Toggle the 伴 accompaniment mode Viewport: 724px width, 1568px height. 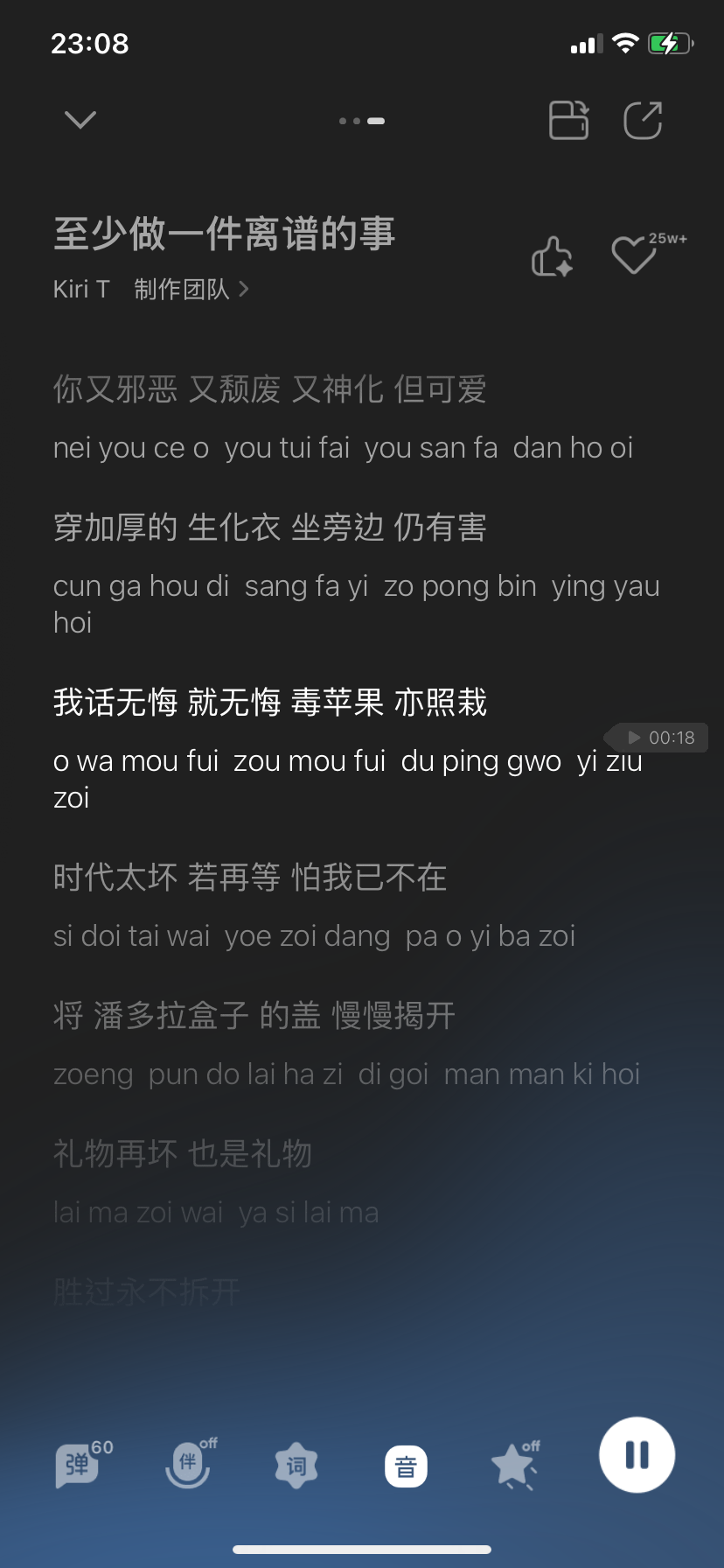click(x=190, y=1463)
